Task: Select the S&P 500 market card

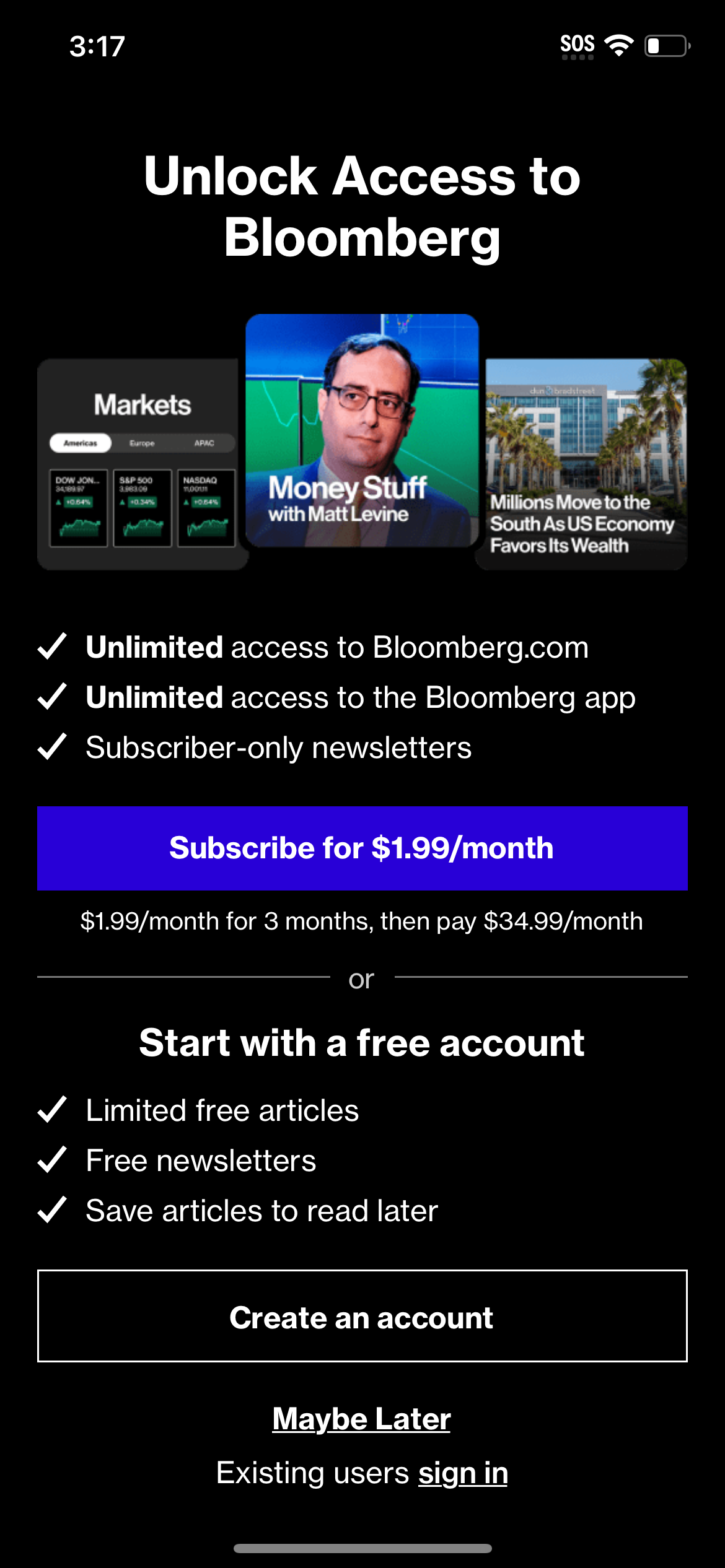Action: pyautogui.click(x=143, y=508)
